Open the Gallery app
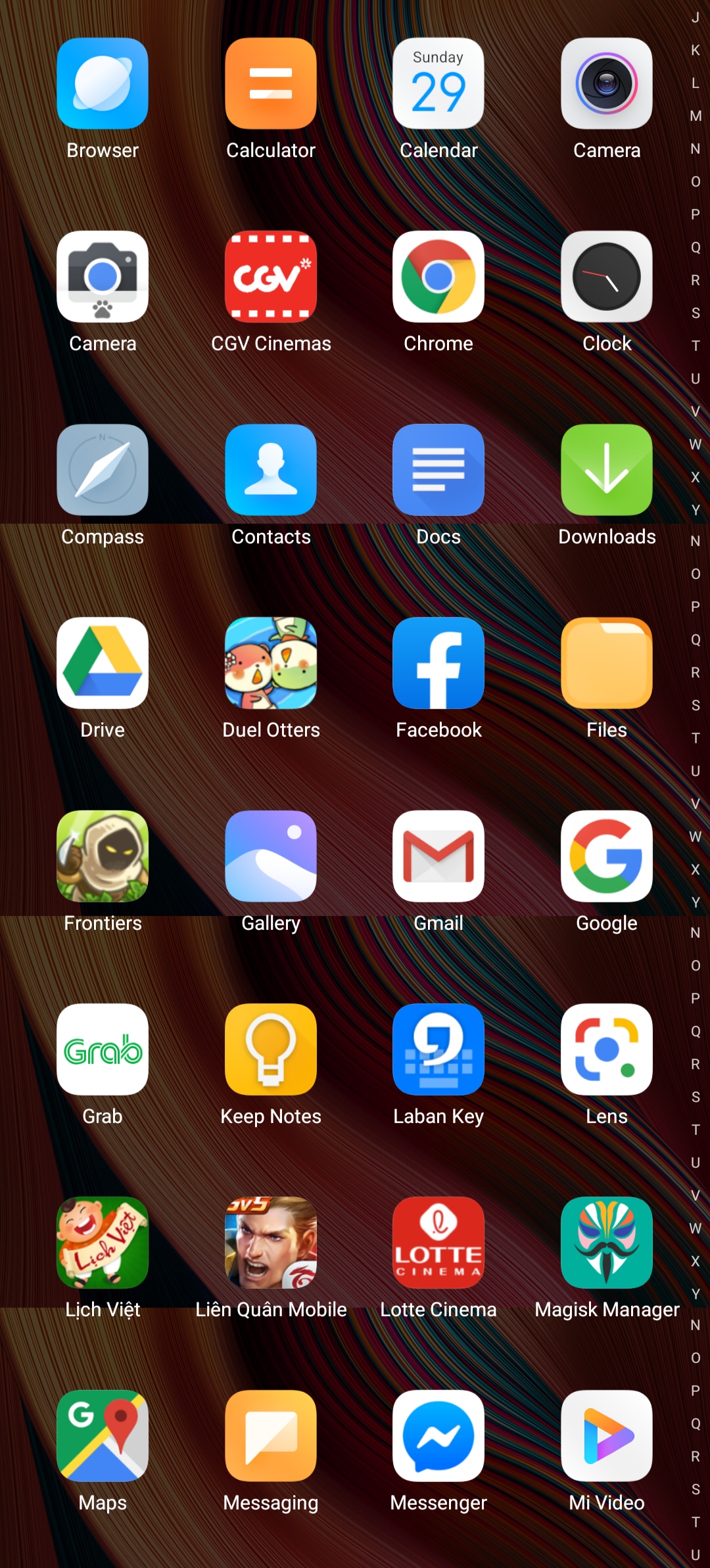The width and height of the screenshot is (710, 1568). [x=271, y=856]
